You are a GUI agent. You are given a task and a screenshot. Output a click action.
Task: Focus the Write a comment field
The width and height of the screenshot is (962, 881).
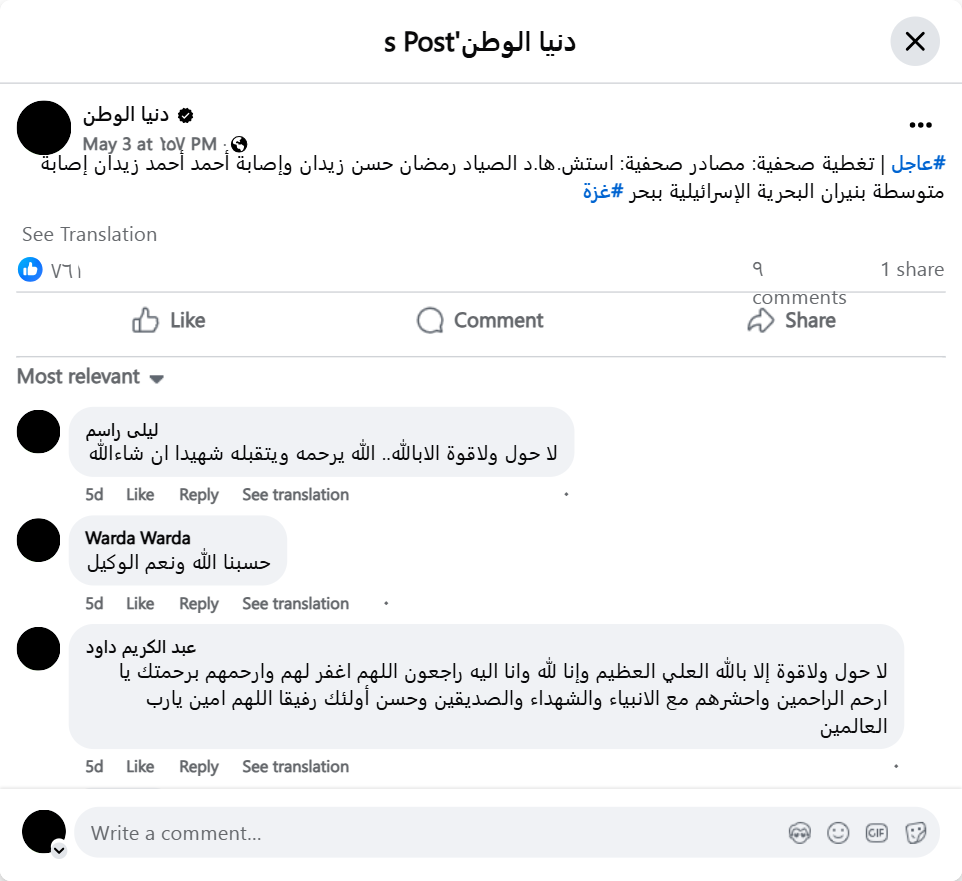(400, 833)
